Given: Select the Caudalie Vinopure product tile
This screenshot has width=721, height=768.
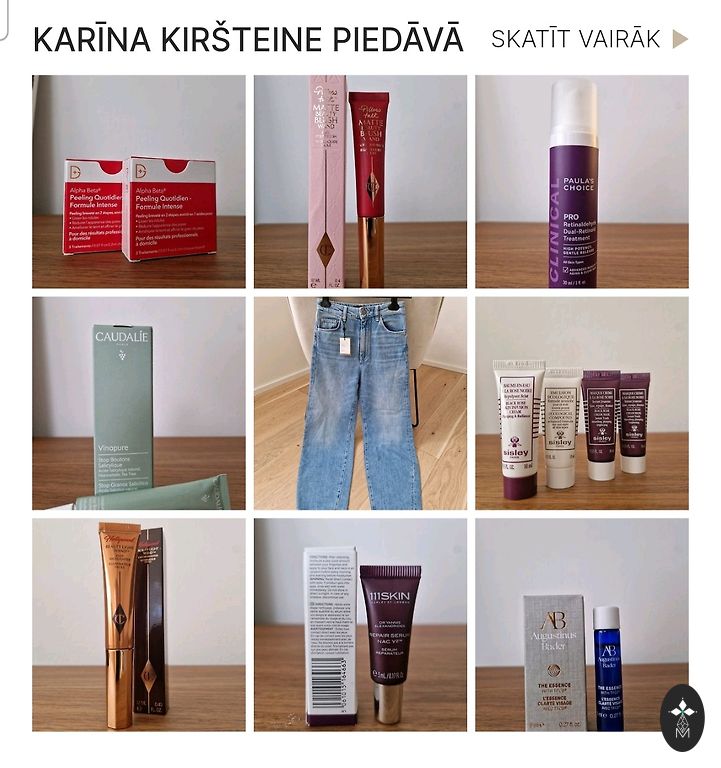Looking at the screenshot, I should (x=138, y=403).
